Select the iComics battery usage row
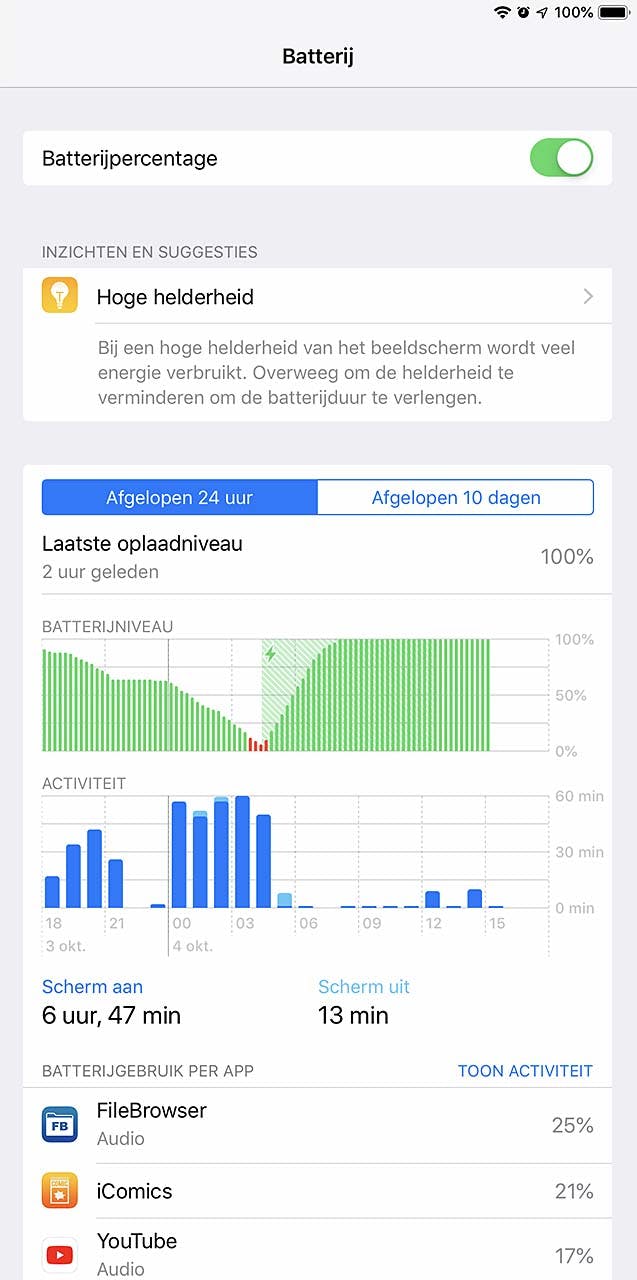The image size is (637, 1280). [318, 1191]
